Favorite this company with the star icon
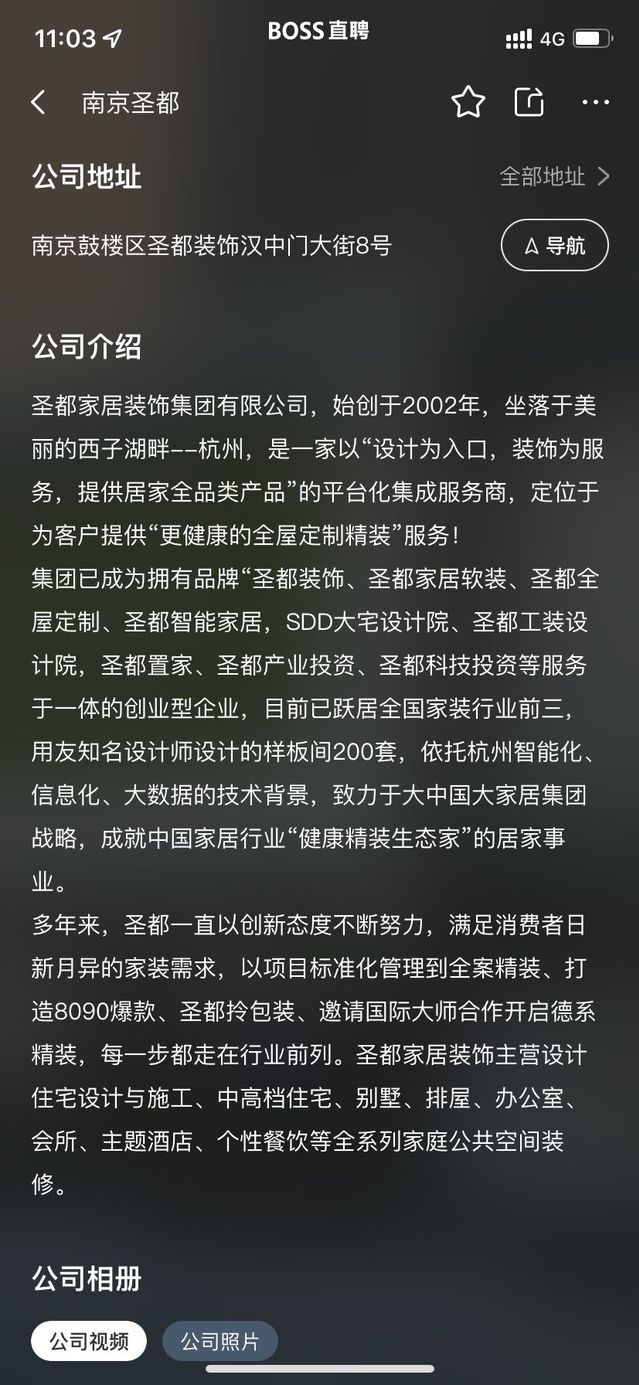639x1385 pixels. pyautogui.click(x=467, y=102)
